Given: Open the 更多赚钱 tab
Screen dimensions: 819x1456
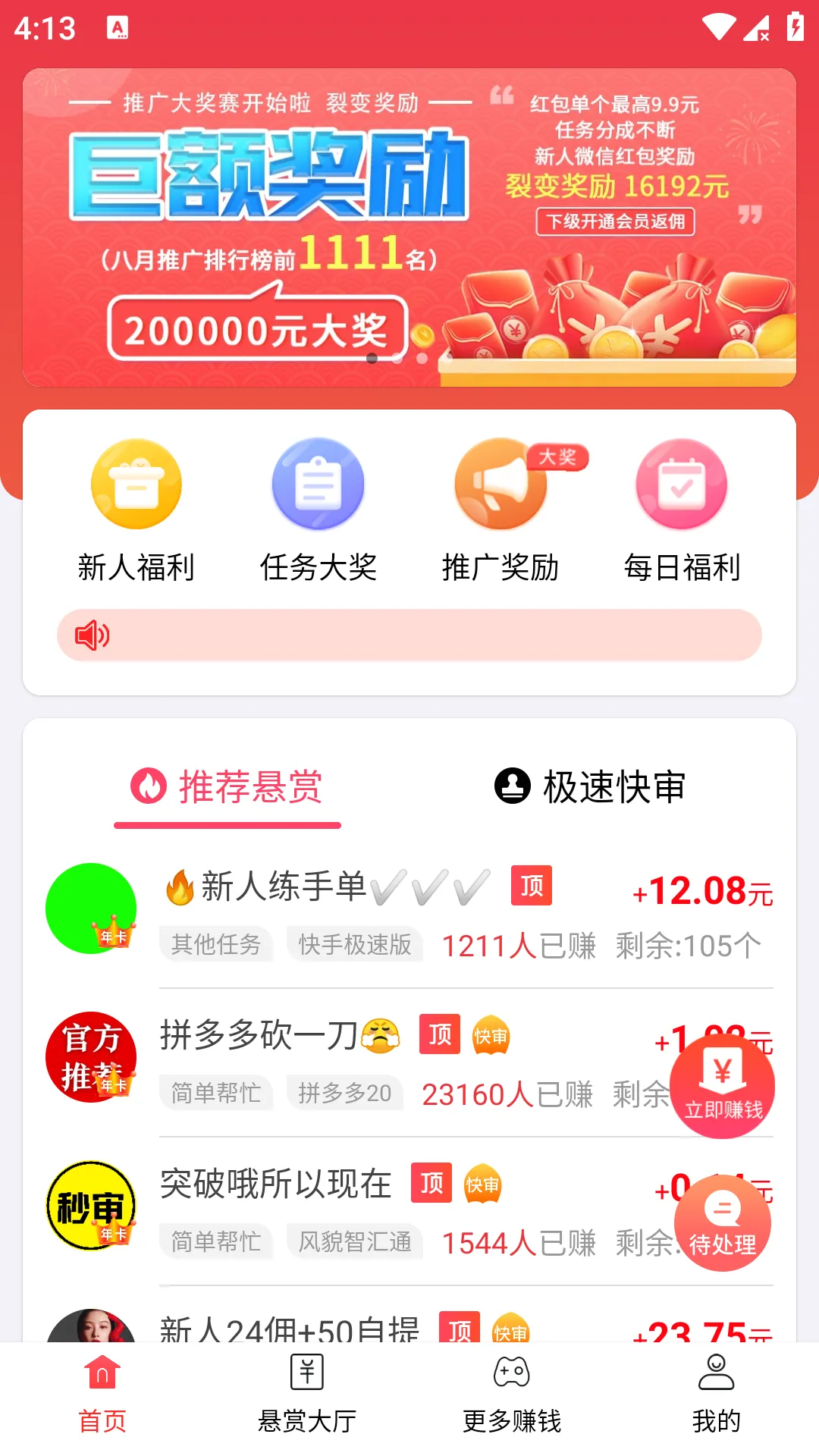Looking at the screenshot, I should 512,1395.
